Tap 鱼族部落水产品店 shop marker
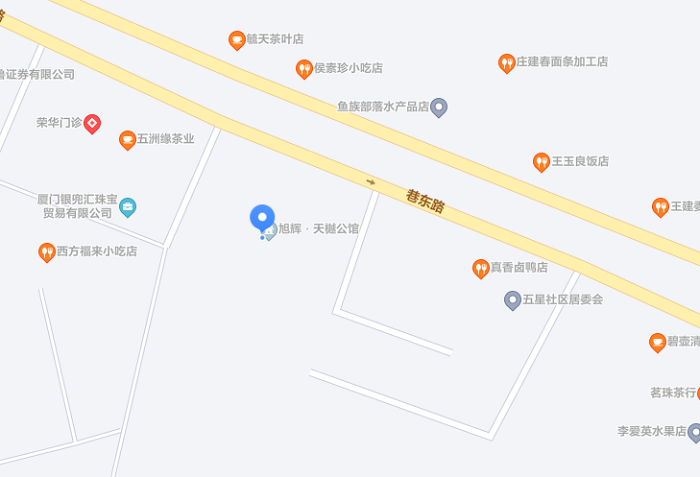The height and width of the screenshot is (477, 700). click(438, 106)
